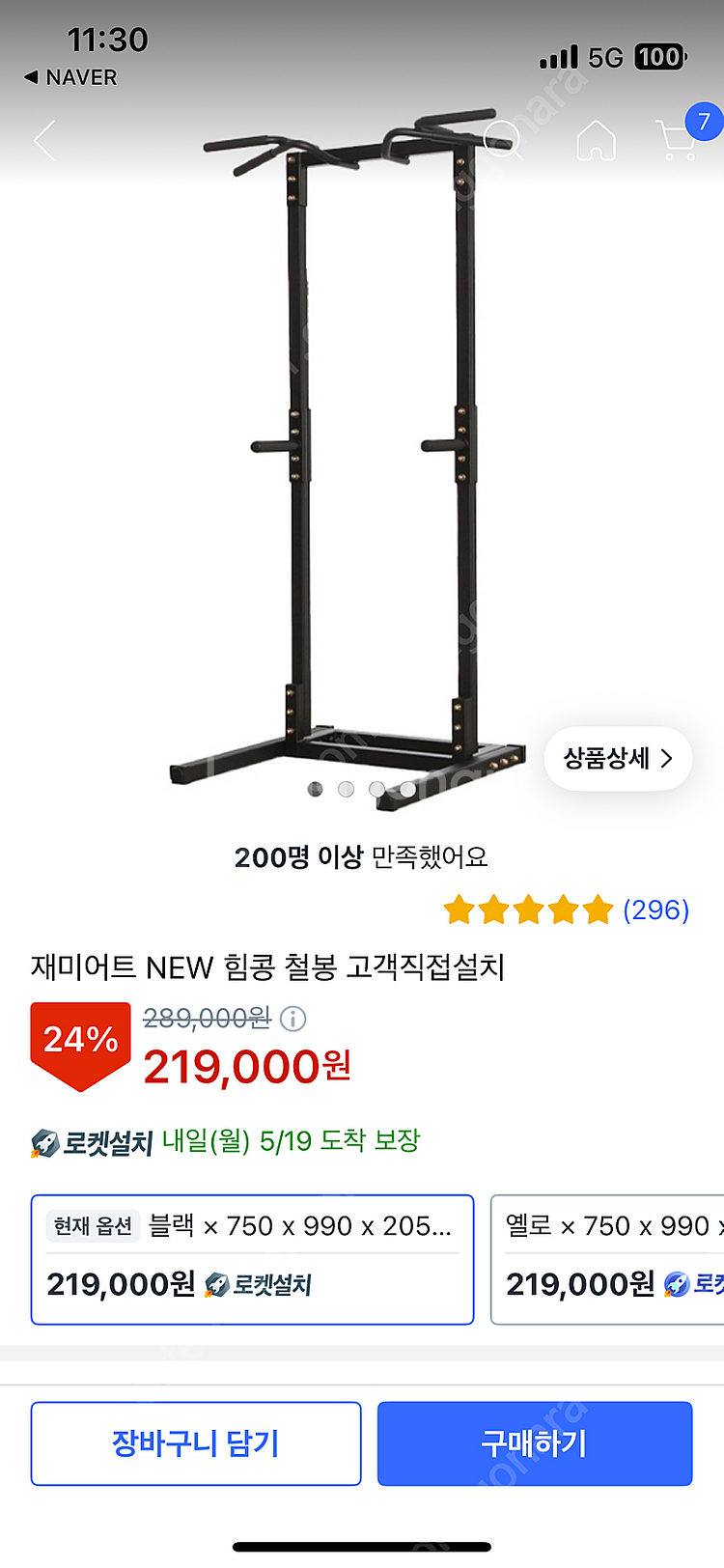
Task: Open the shopping cart with 7 items
Action: 680,139
